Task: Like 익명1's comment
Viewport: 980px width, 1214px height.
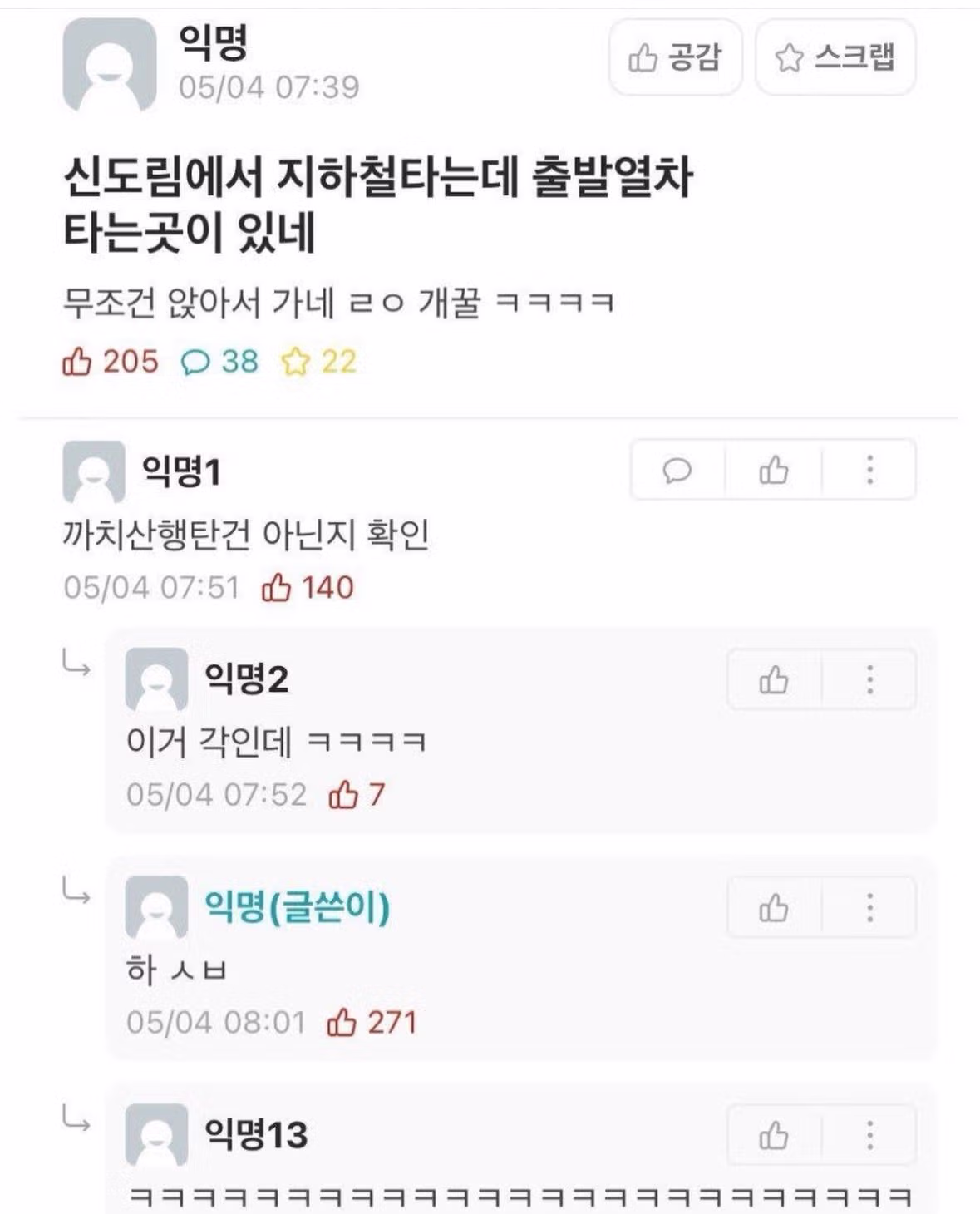Action: 773,471
